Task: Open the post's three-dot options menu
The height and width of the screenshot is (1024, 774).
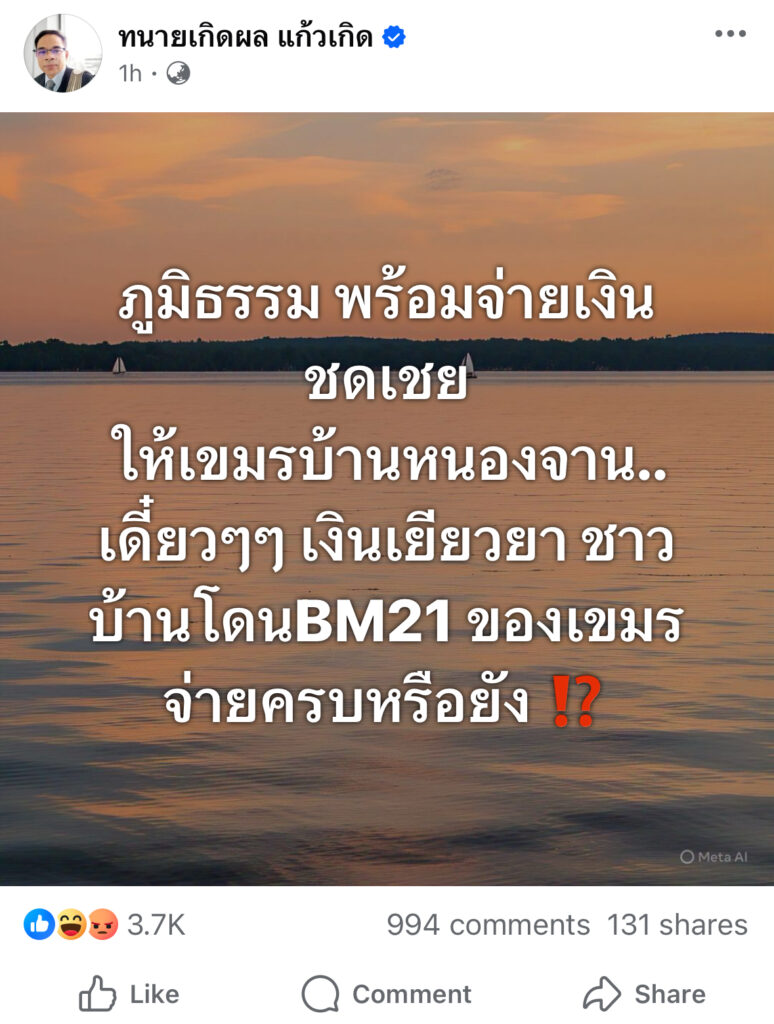Action: click(730, 35)
